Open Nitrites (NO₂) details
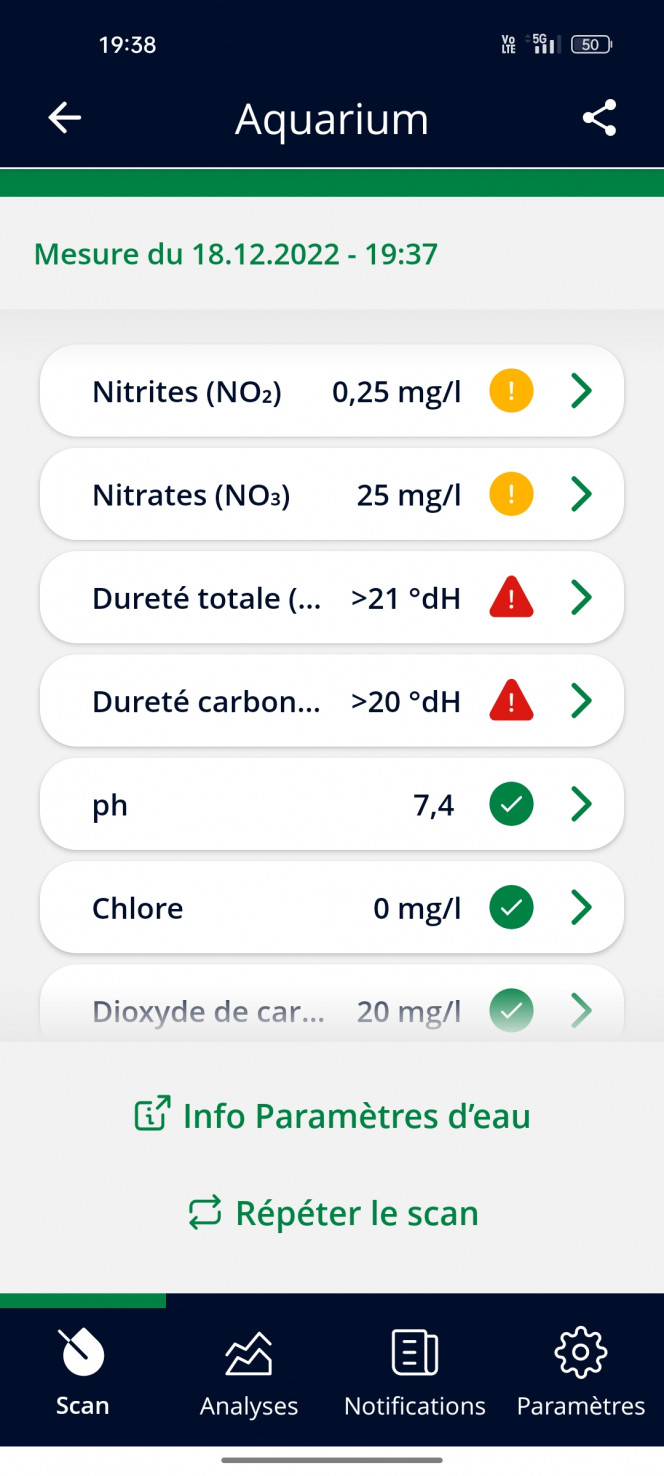Screen dimensions: 664x1476 (x=332, y=391)
